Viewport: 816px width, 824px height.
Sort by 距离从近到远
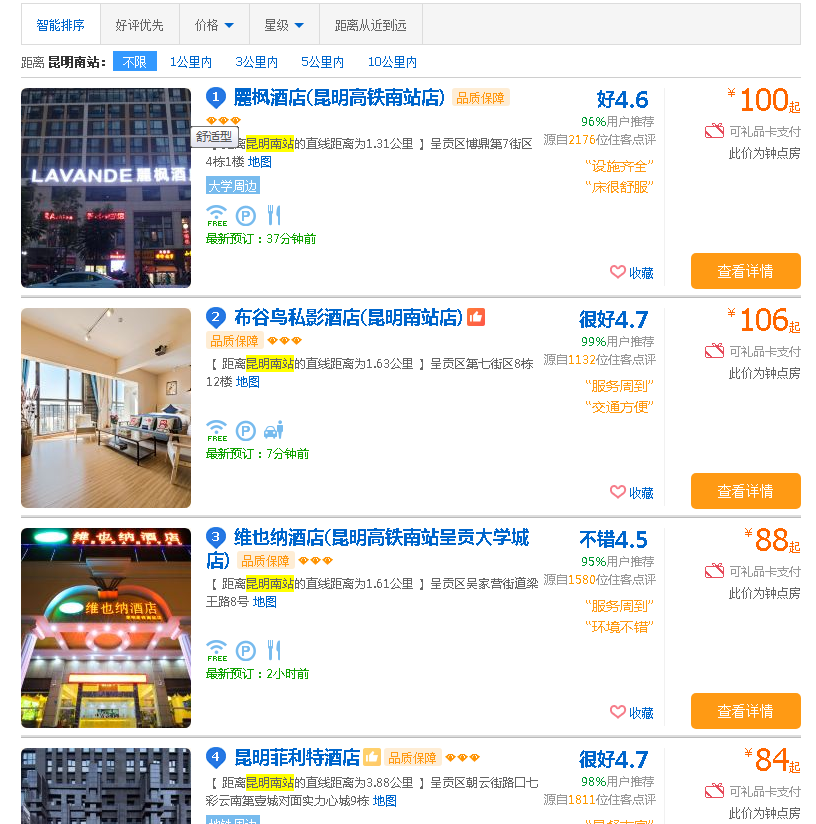371,25
